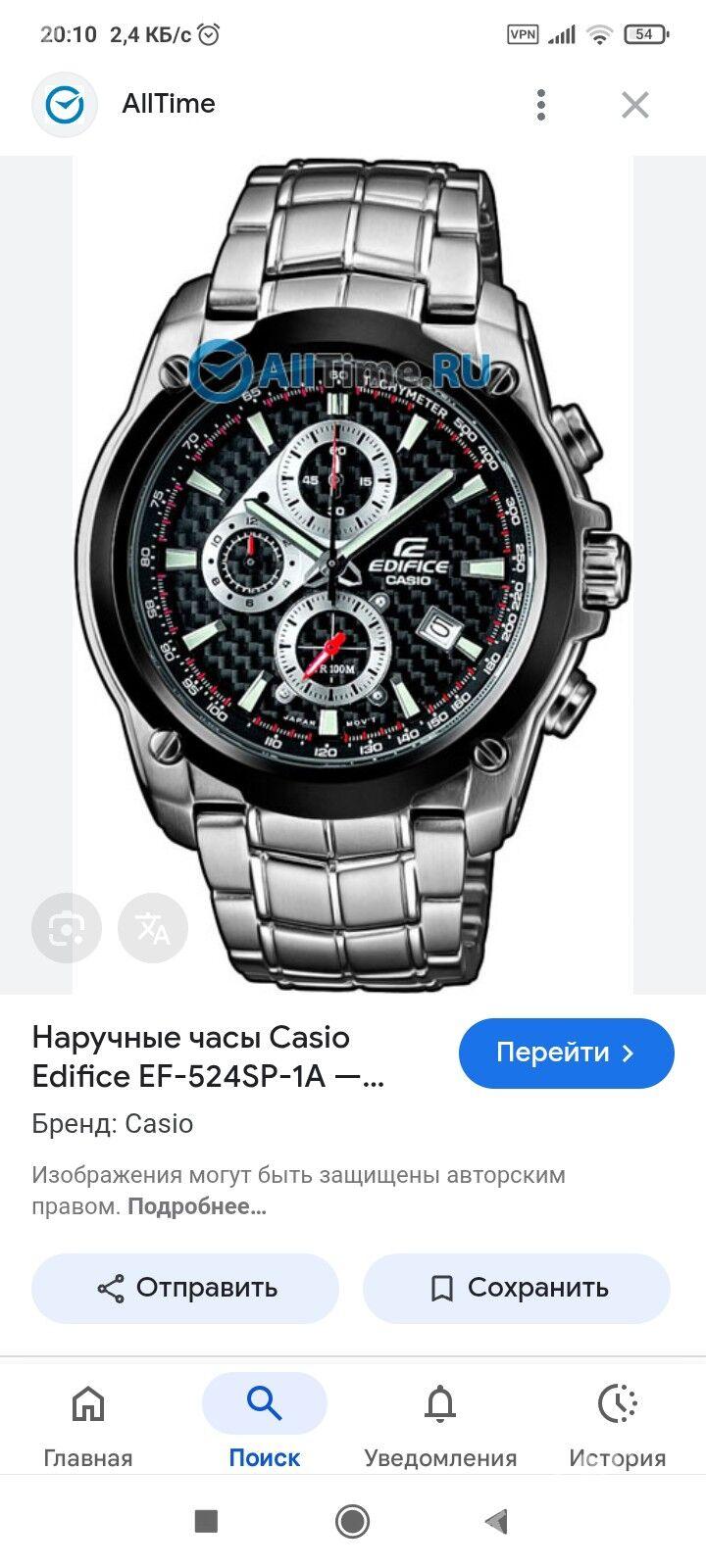This screenshot has height=1568, width=706.
Task: Open the three-dot overflow menu
Action: [x=541, y=104]
